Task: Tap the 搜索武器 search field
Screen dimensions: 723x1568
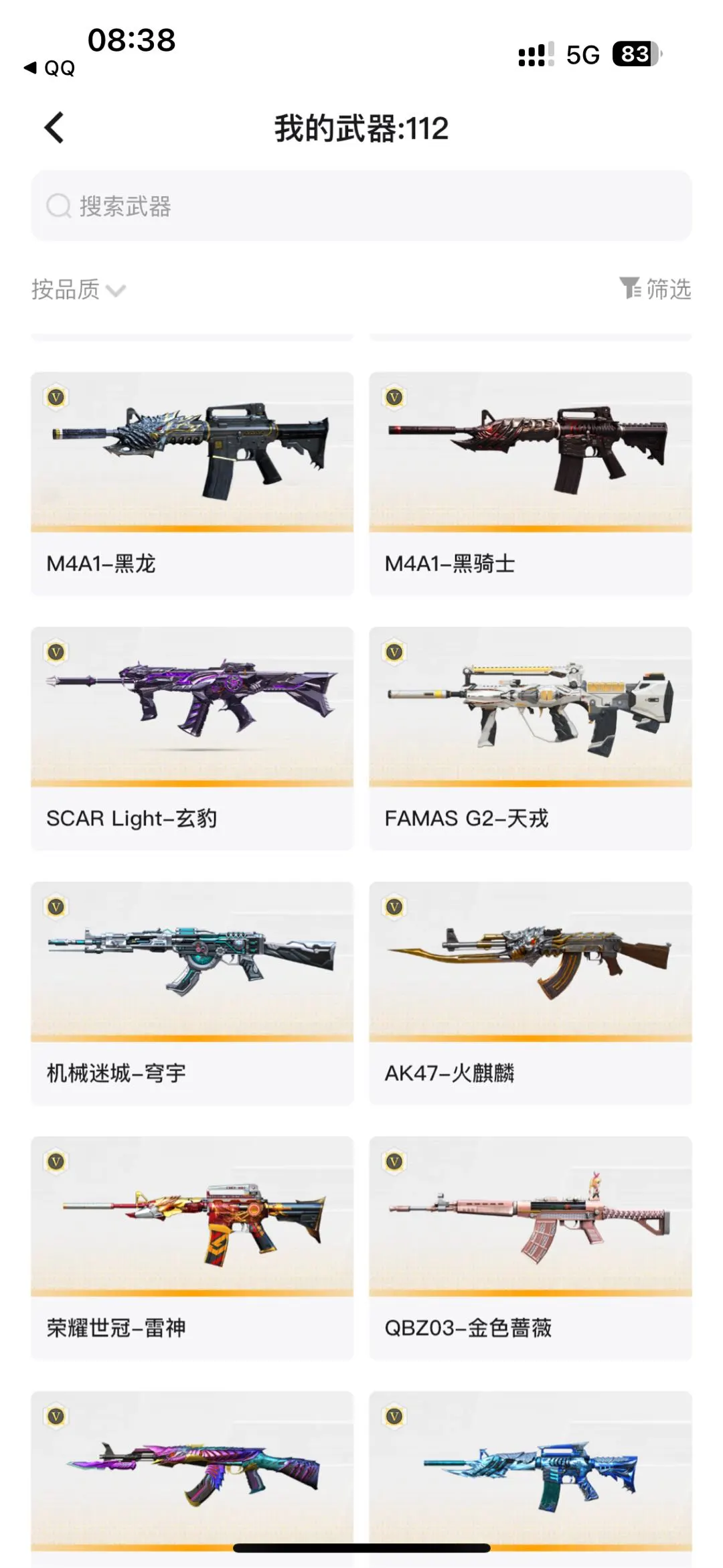Action: click(361, 206)
